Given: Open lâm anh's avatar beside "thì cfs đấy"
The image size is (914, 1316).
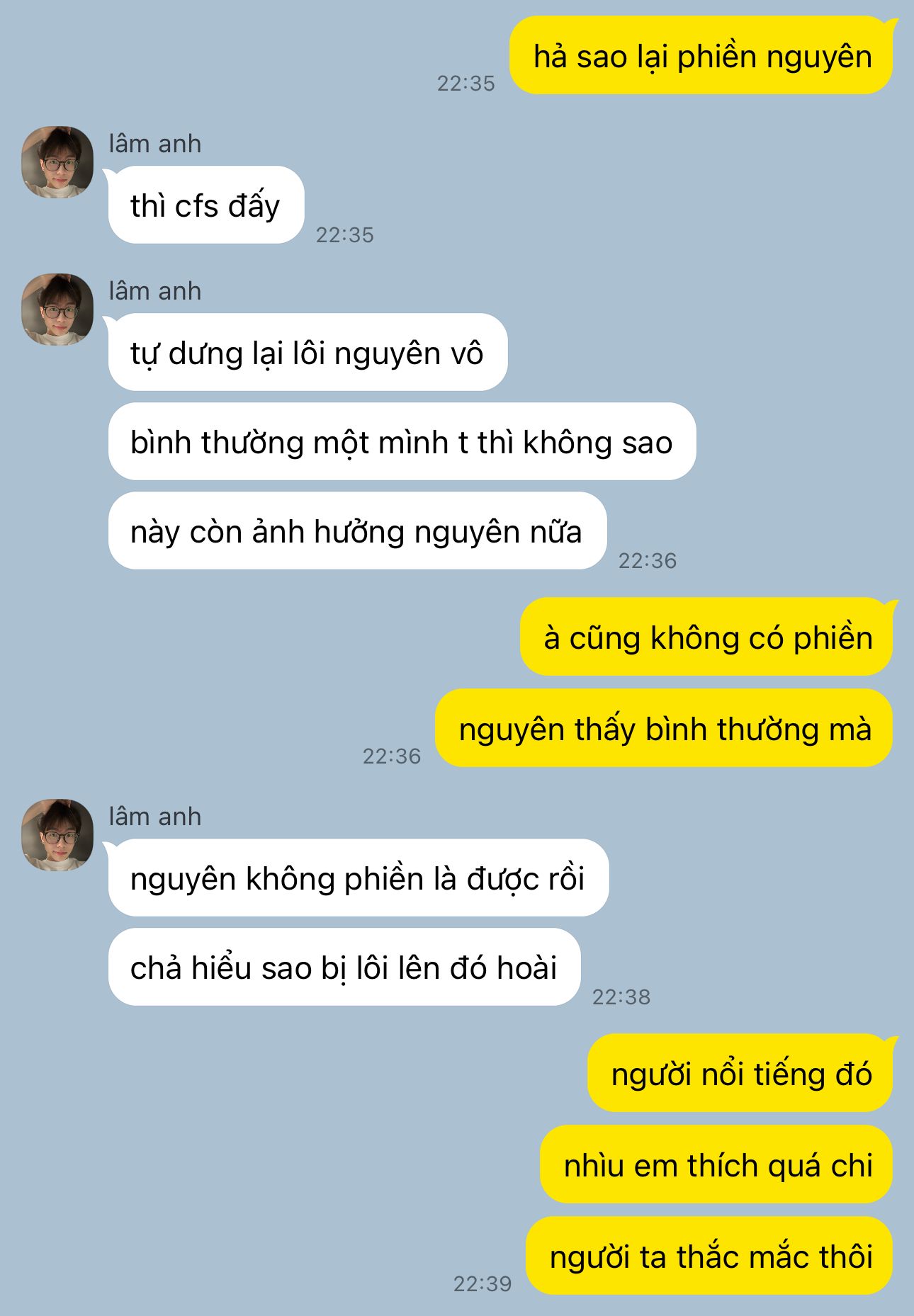Looking at the screenshot, I should 57,162.
